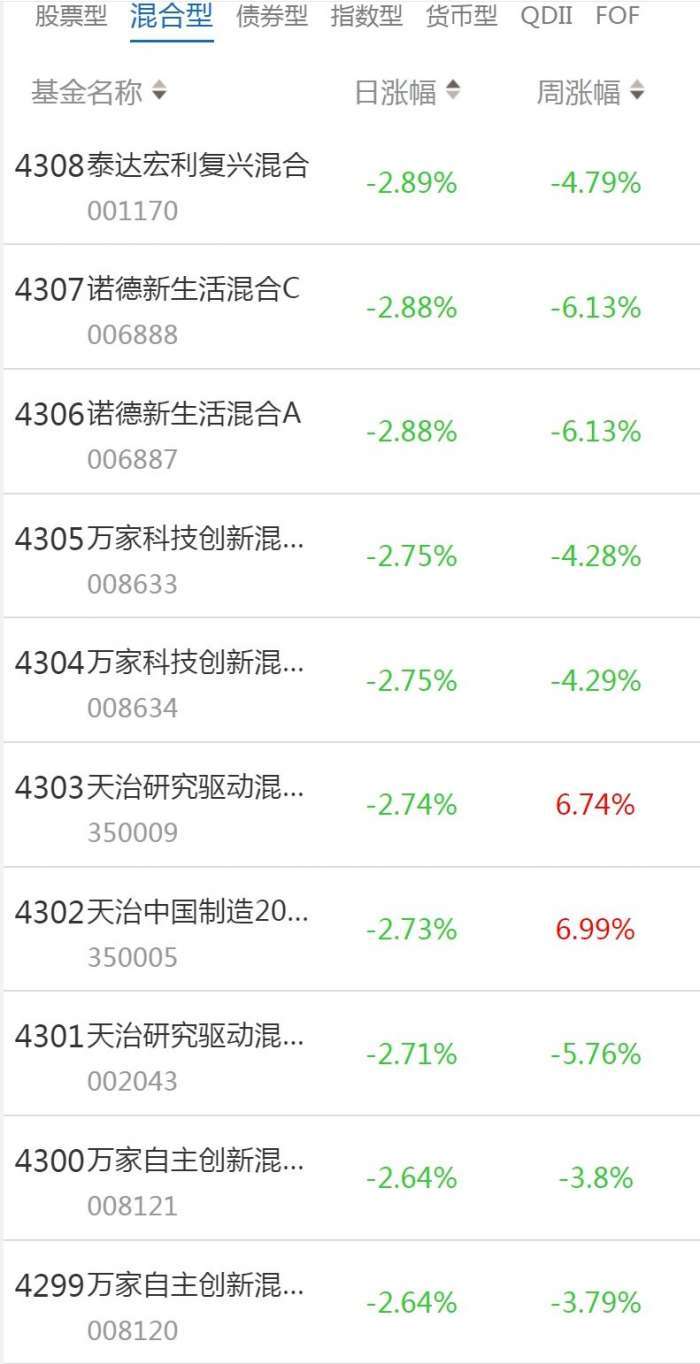700x1364 pixels.
Task: Select the FOF fund tab
Action: tap(617, 16)
